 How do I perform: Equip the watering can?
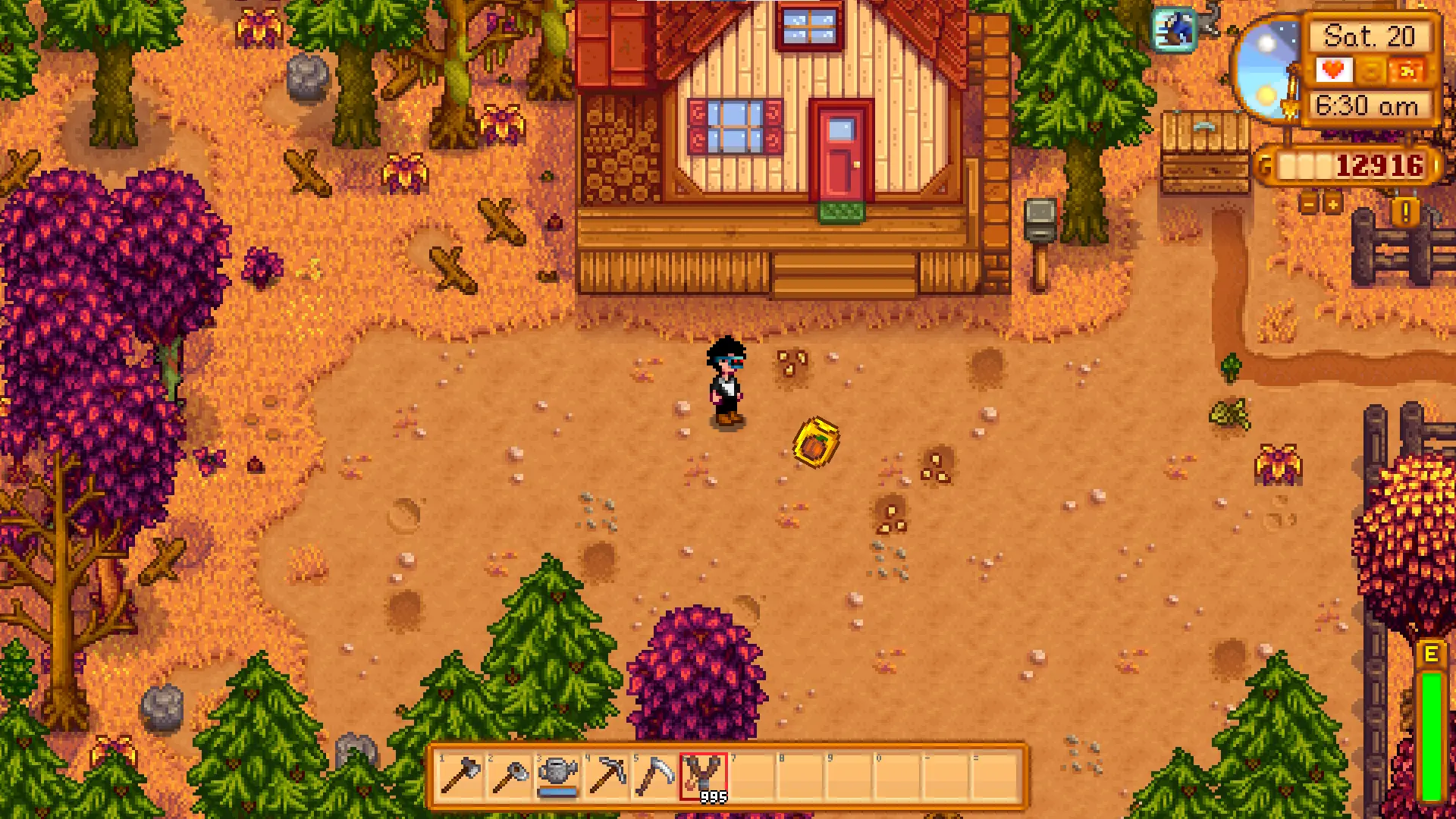point(558,777)
